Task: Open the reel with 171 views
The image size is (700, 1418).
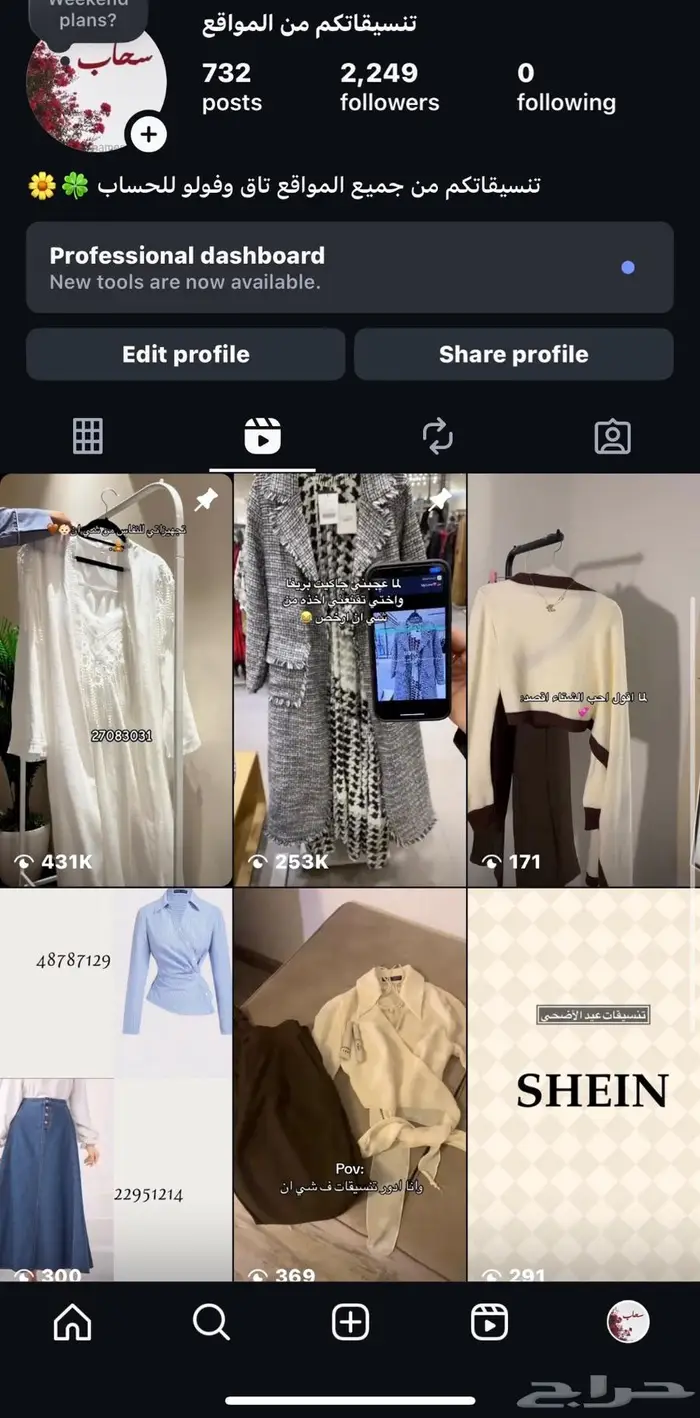Action: coord(583,680)
